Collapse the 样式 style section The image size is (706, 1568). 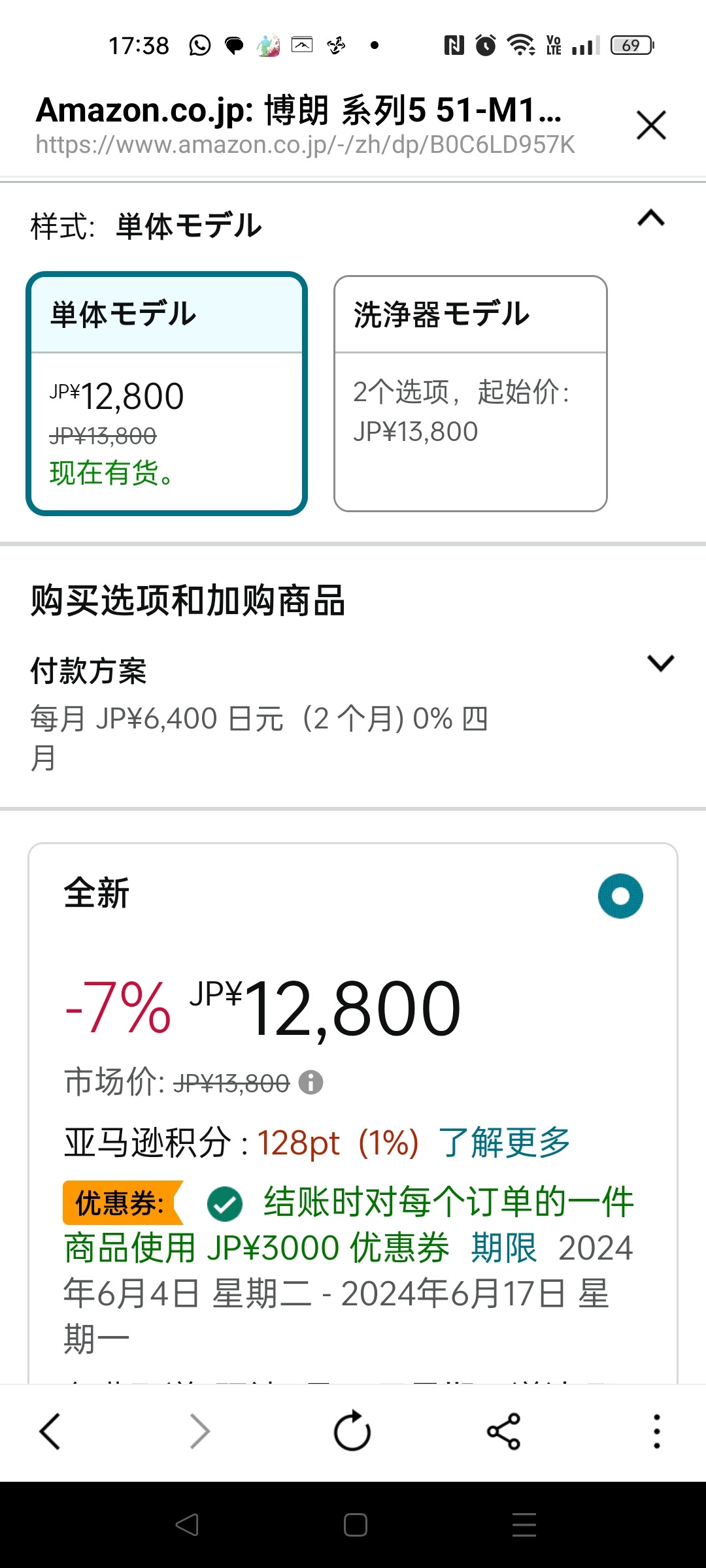[651, 218]
